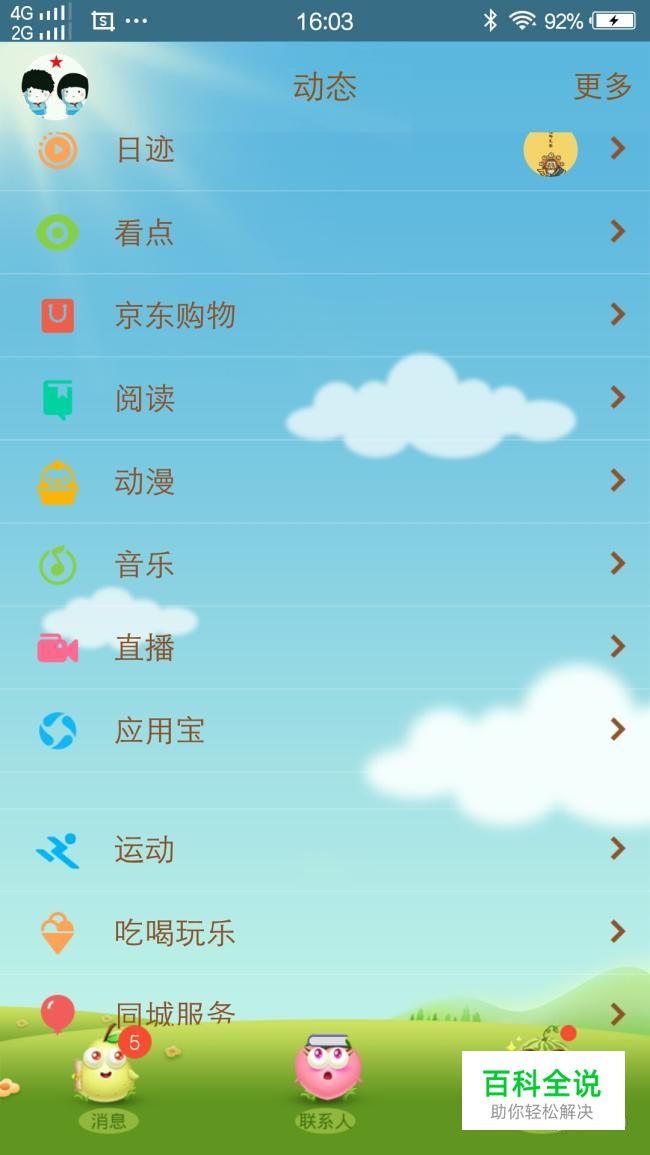This screenshot has height=1155, width=650.
Task: Switch to the 联系人 tab
Action: click(x=325, y=1085)
